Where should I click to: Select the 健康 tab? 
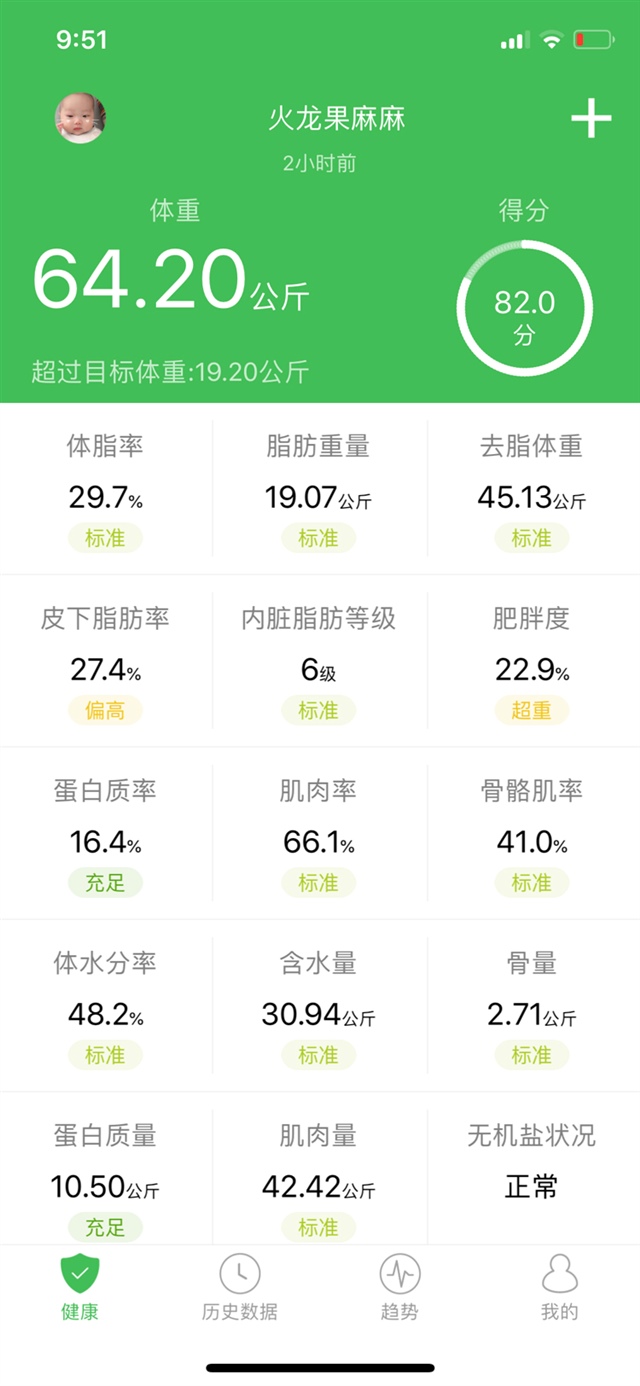click(x=80, y=1288)
